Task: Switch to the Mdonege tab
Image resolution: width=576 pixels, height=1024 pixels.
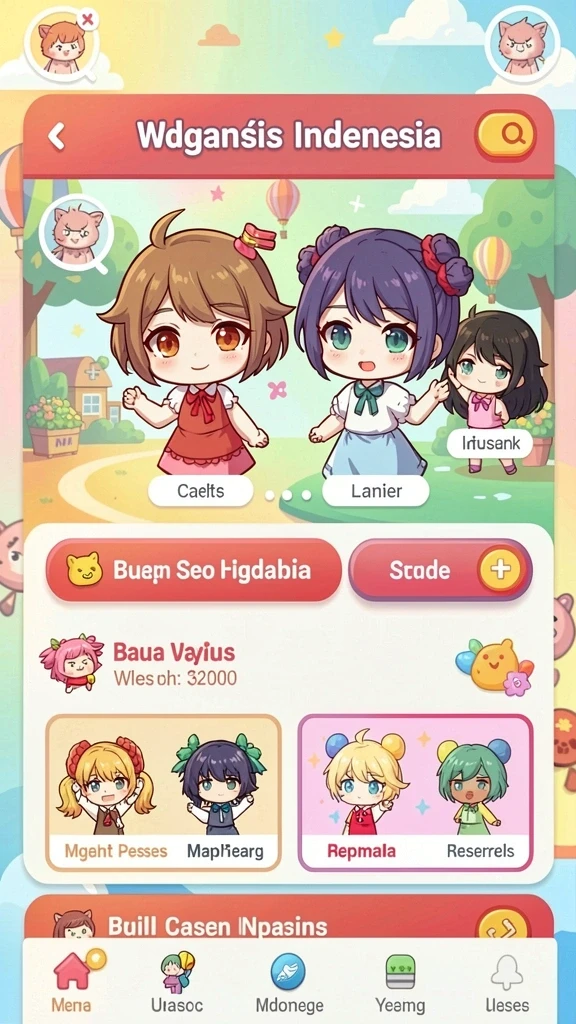Action: pyautogui.click(x=289, y=982)
